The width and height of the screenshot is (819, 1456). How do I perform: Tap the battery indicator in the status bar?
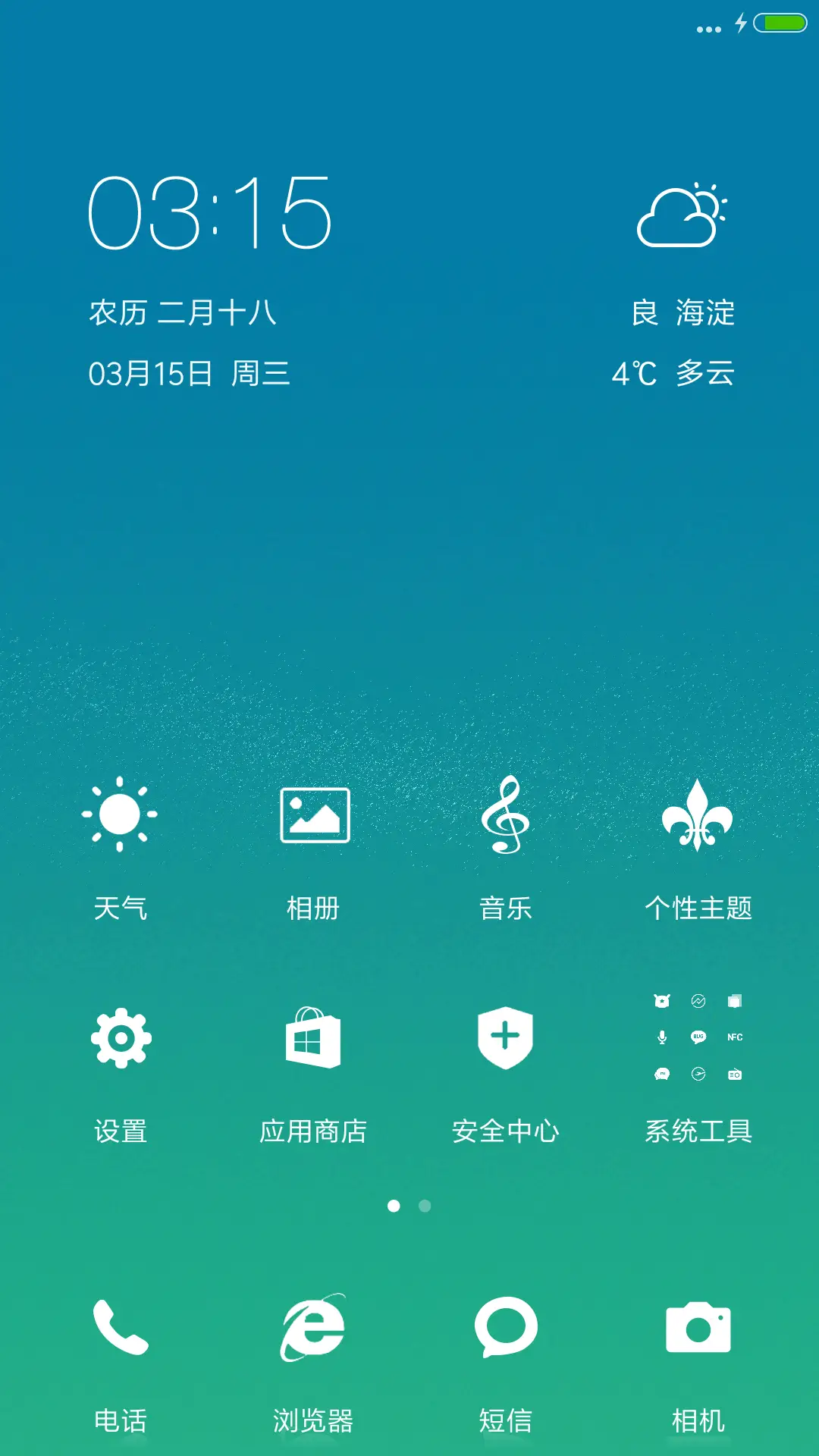pyautogui.click(x=782, y=24)
